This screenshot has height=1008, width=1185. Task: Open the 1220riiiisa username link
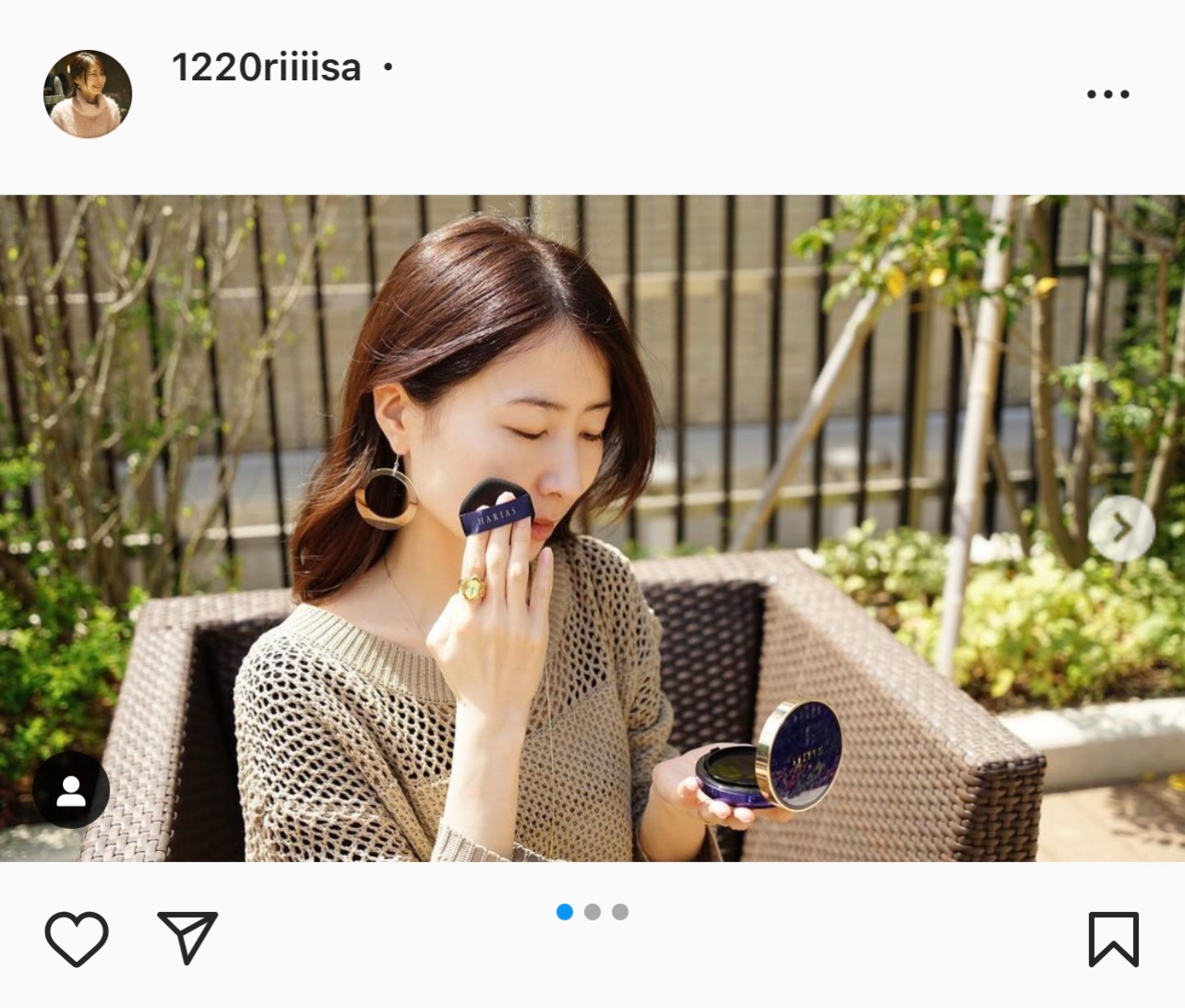coord(266,68)
